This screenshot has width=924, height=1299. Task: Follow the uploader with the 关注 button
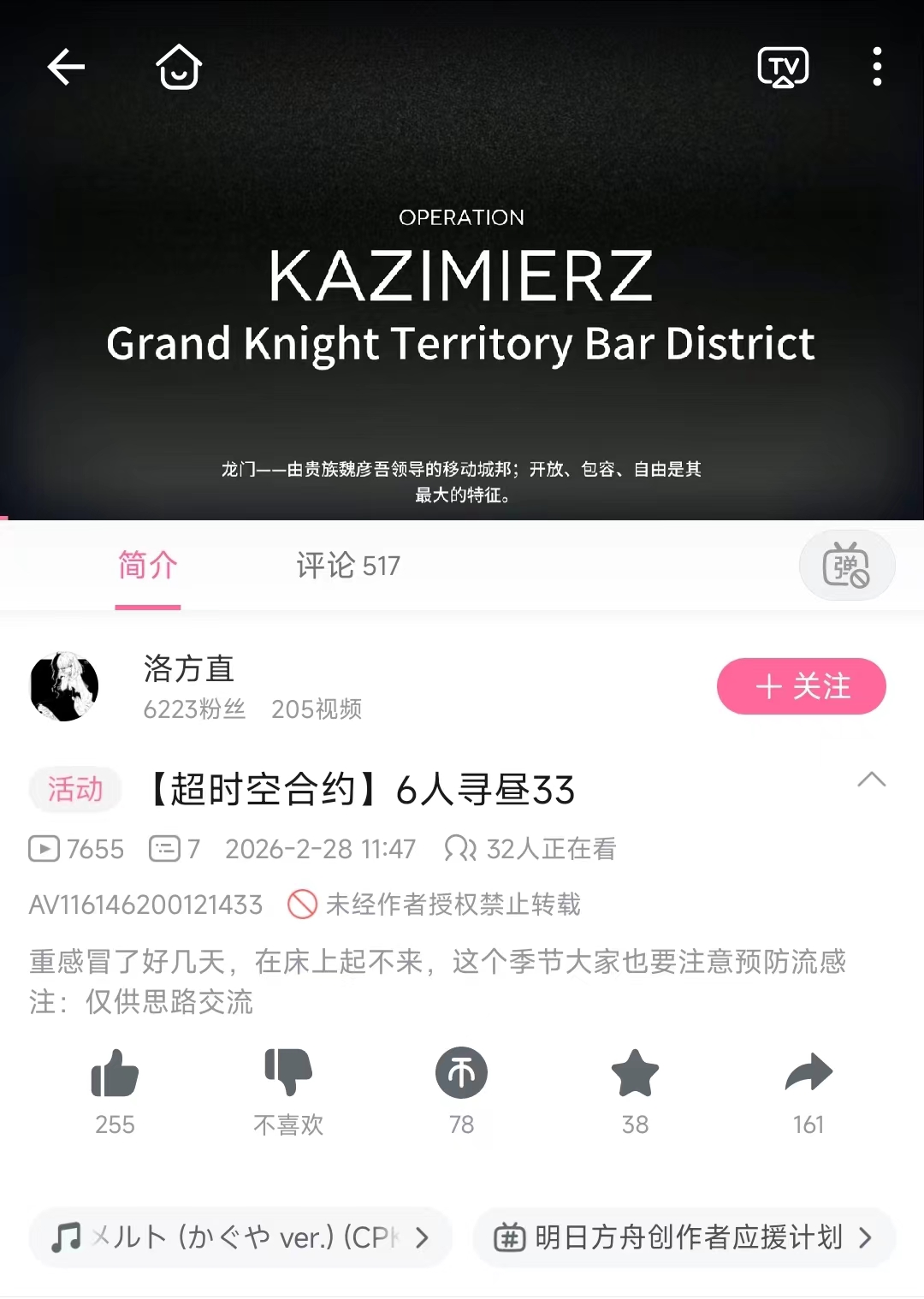[801, 686]
